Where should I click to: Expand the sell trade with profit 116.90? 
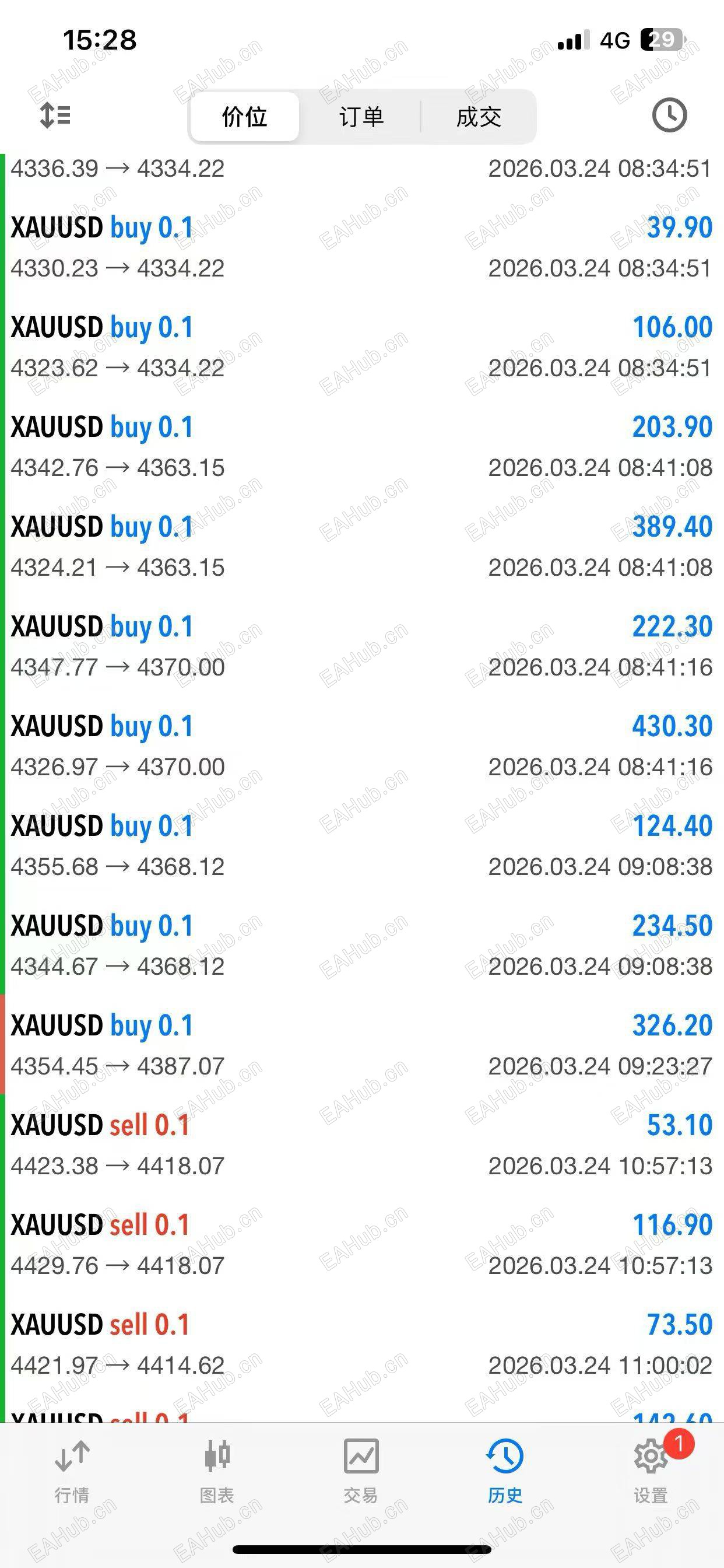[x=361, y=1245]
